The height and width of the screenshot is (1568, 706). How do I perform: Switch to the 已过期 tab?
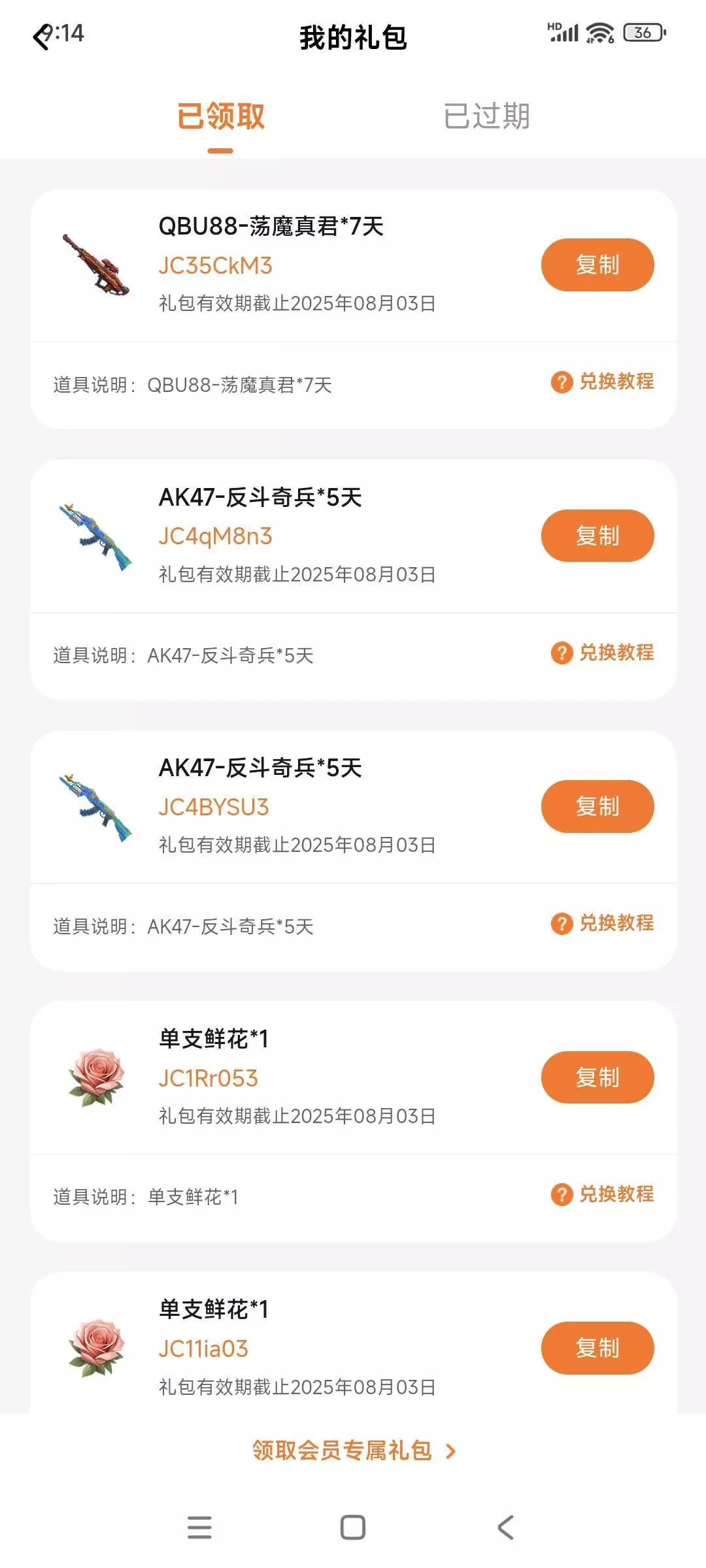click(486, 117)
